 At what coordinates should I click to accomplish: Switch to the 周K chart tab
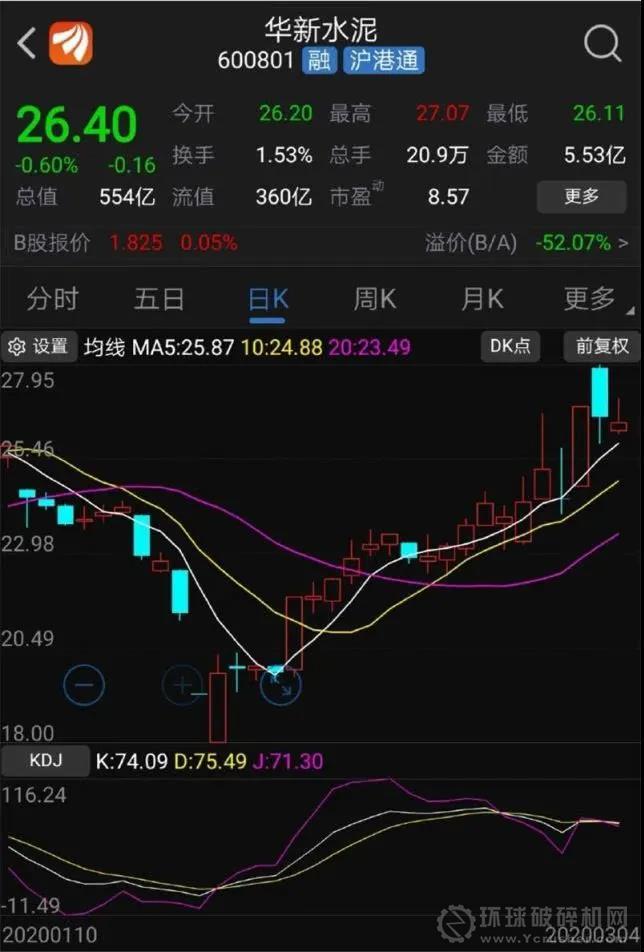click(374, 299)
